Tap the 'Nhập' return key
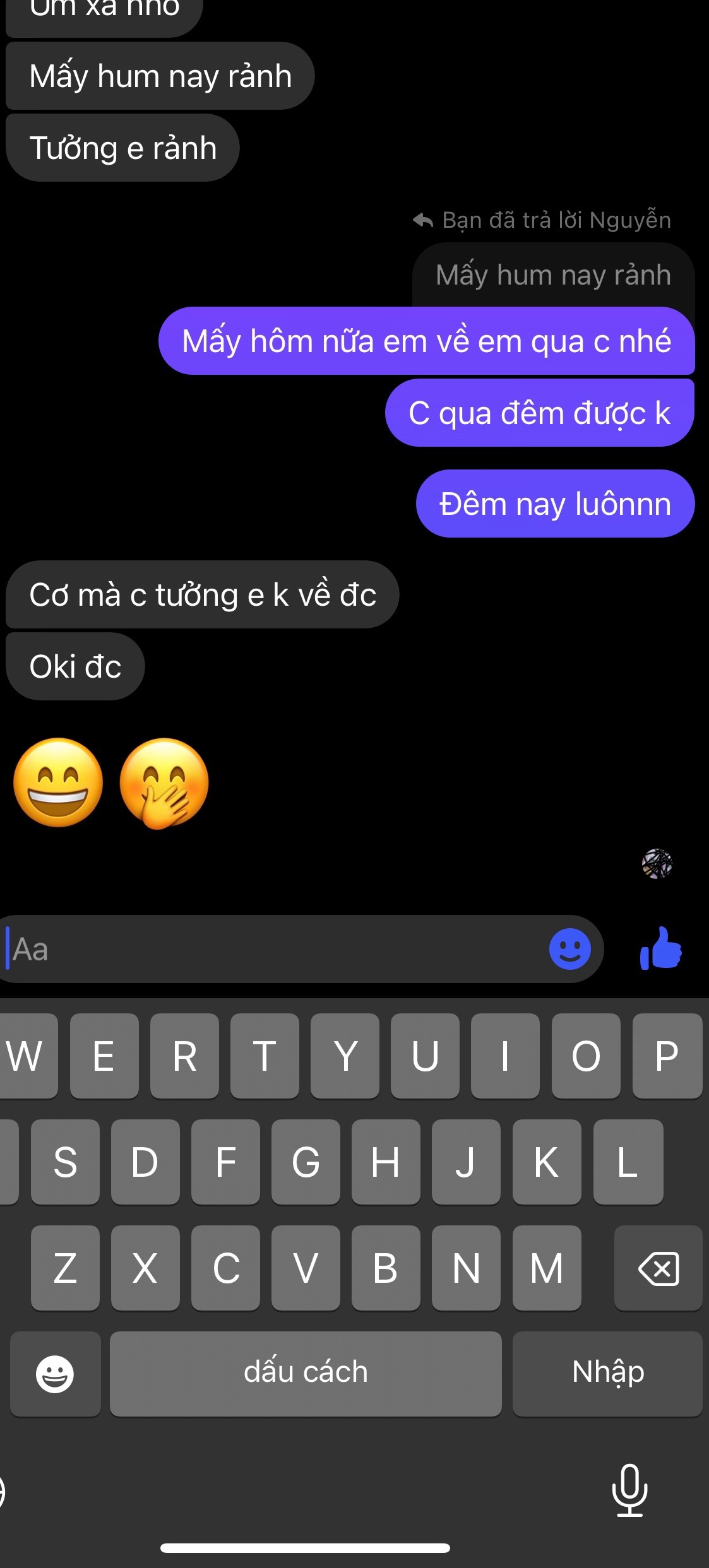Image resolution: width=709 pixels, height=1568 pixels. point(607,1373)
